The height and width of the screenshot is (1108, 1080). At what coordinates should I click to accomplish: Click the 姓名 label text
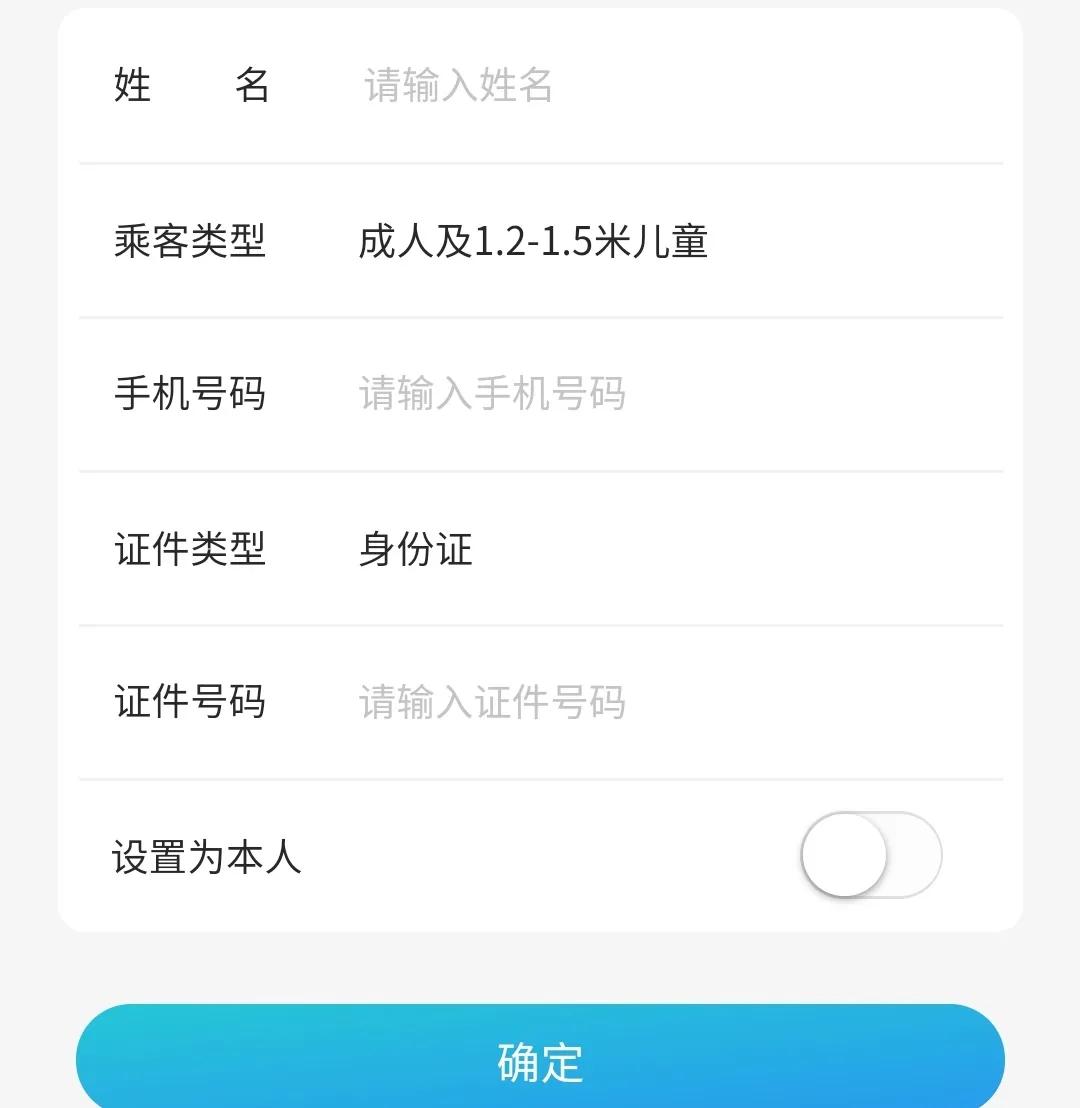point(192,85)
